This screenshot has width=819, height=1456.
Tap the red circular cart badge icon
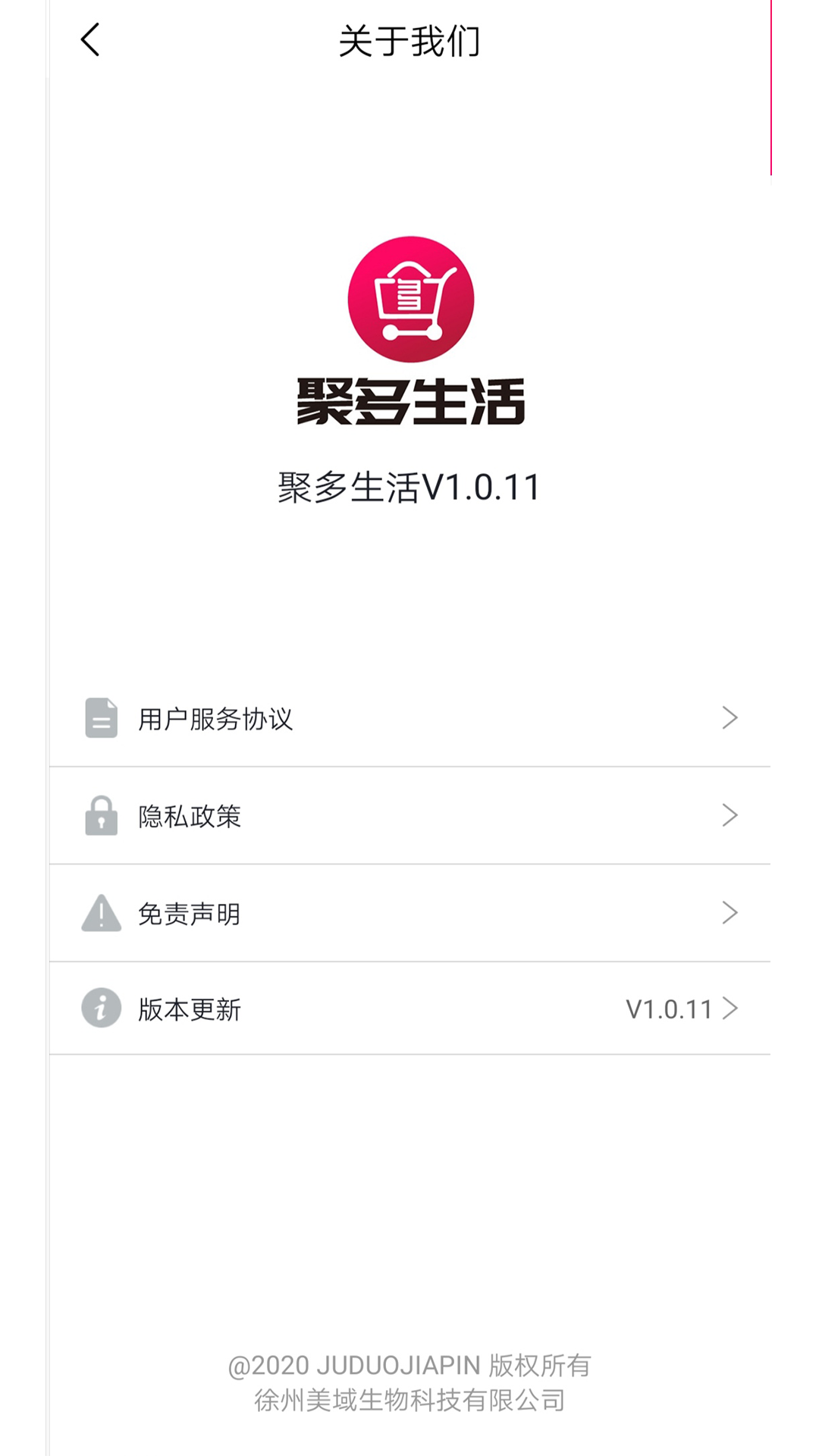(x=409, y=300)
